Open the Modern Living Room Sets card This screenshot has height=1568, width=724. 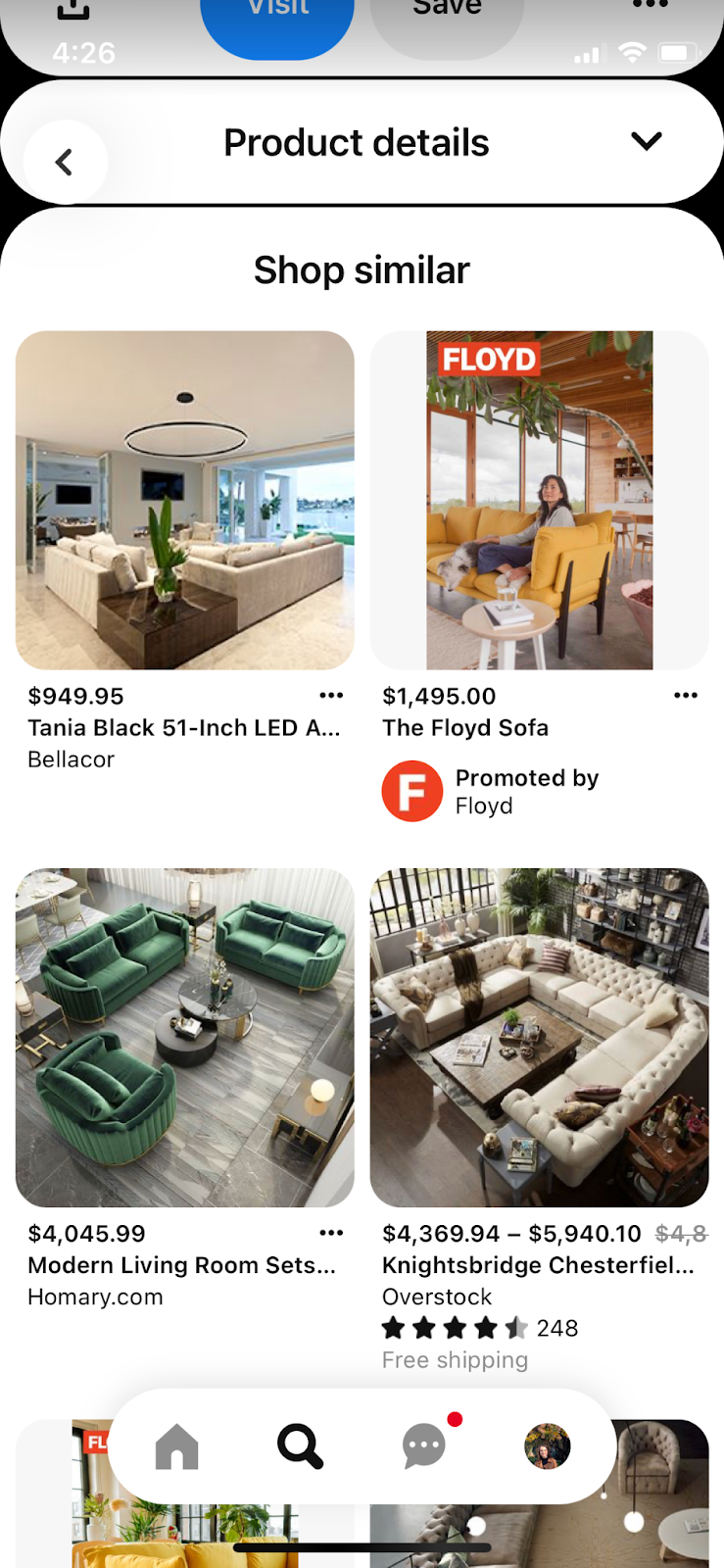[184, 1037]
